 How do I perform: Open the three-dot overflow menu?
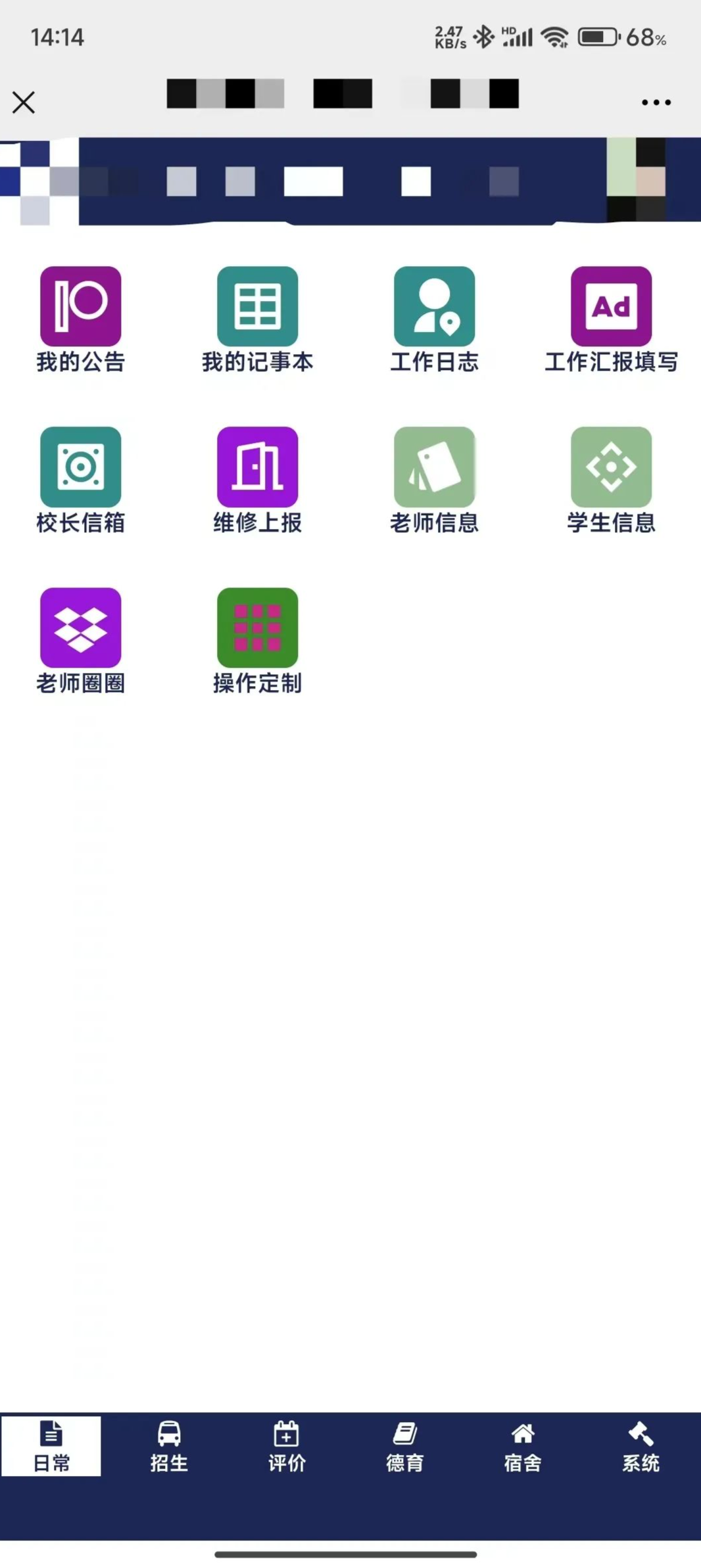click(656, 103)
